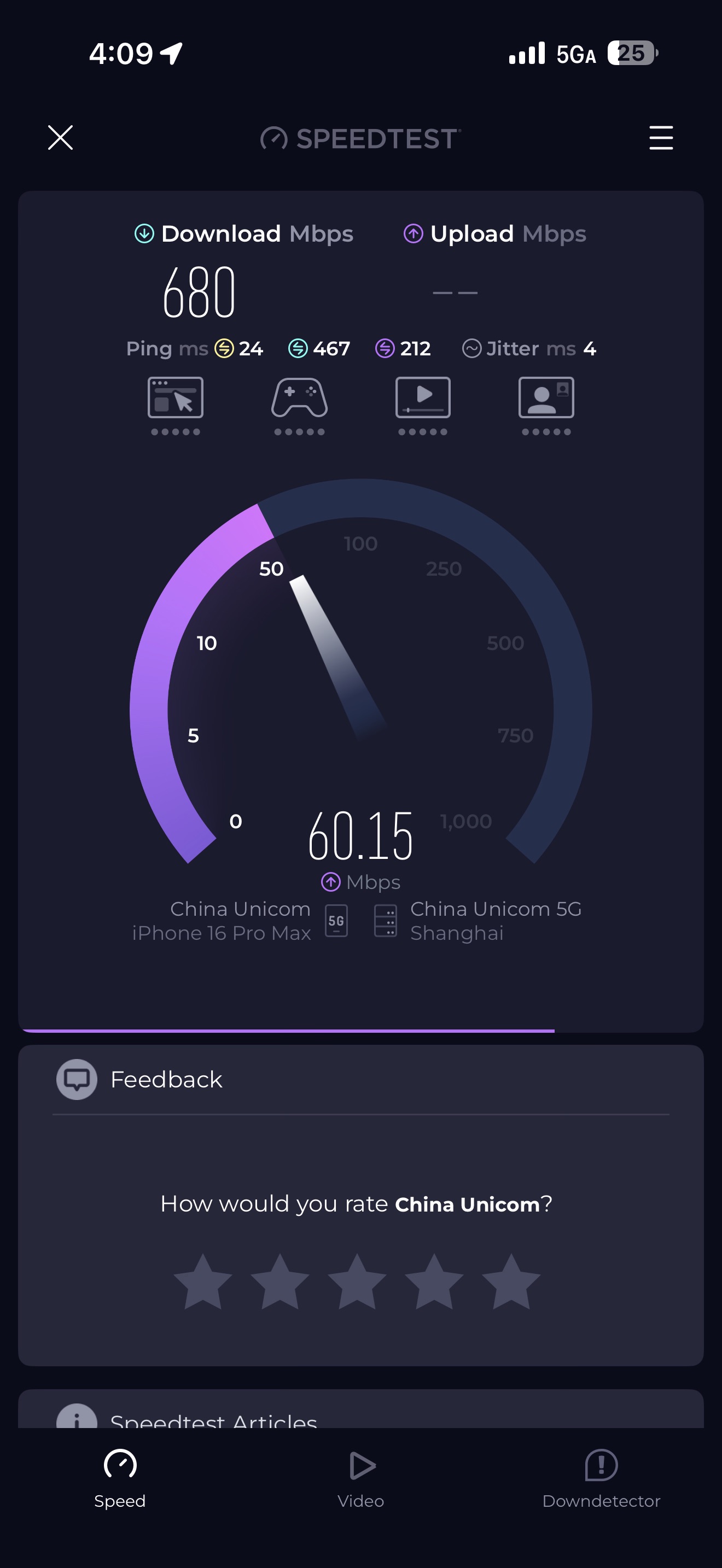
Task: Rate China Unicom three stars
Action: pos(357,1282)
